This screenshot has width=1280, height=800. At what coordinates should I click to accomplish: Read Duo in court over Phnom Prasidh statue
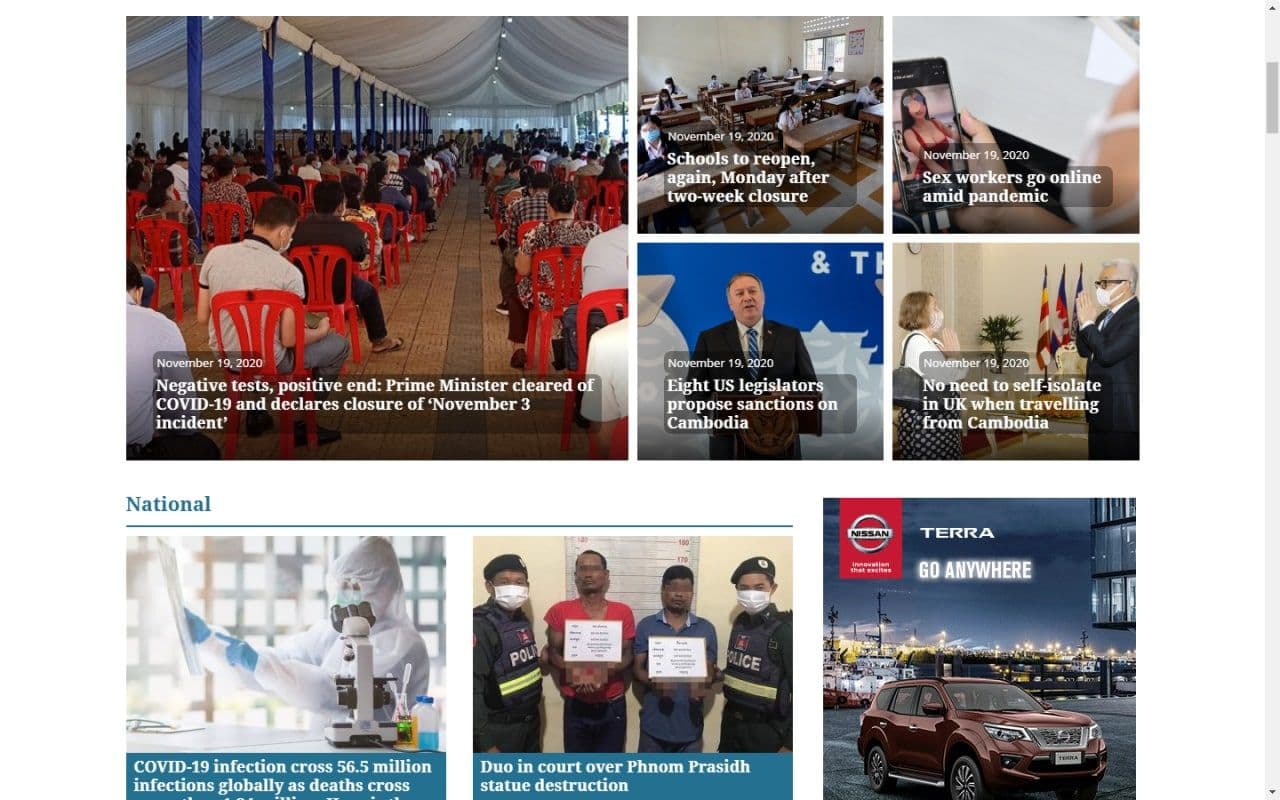[615, 776]
